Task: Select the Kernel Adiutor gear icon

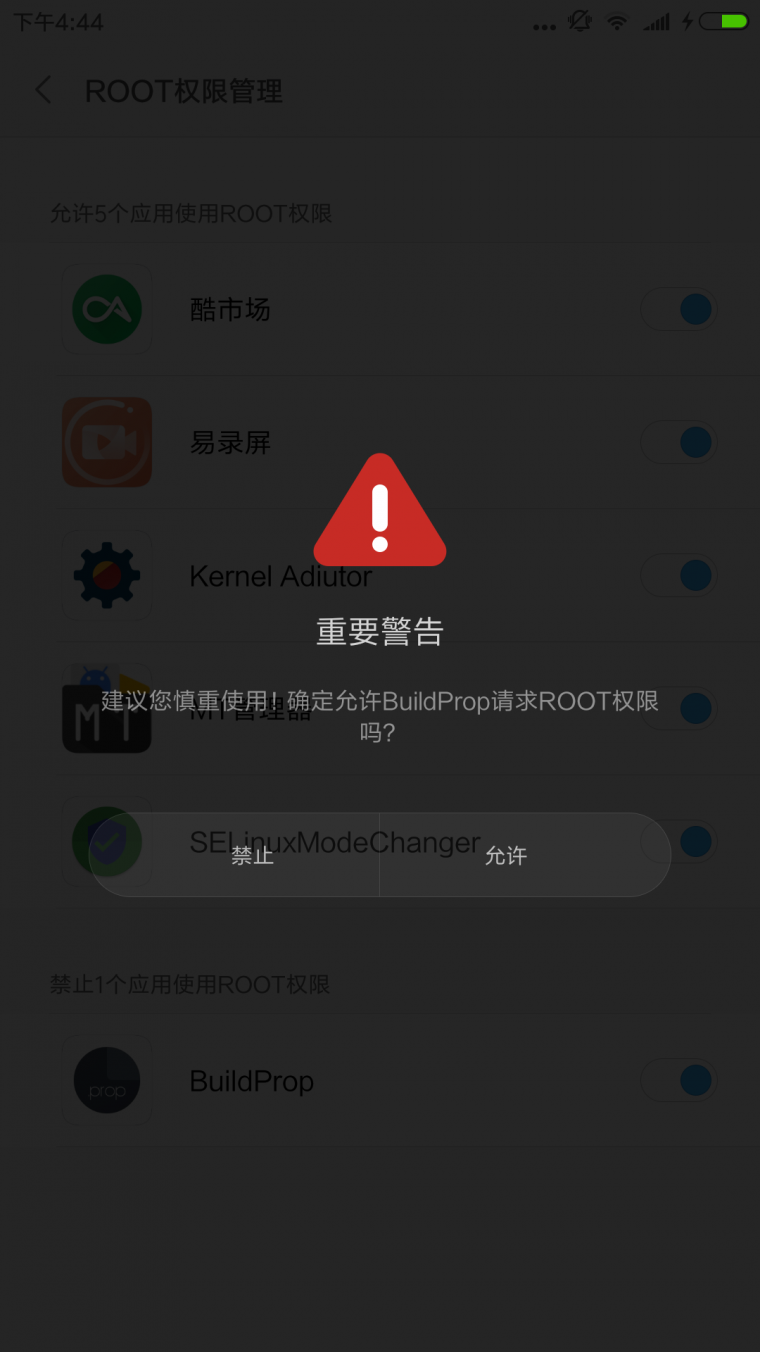Action: point(107,575)
